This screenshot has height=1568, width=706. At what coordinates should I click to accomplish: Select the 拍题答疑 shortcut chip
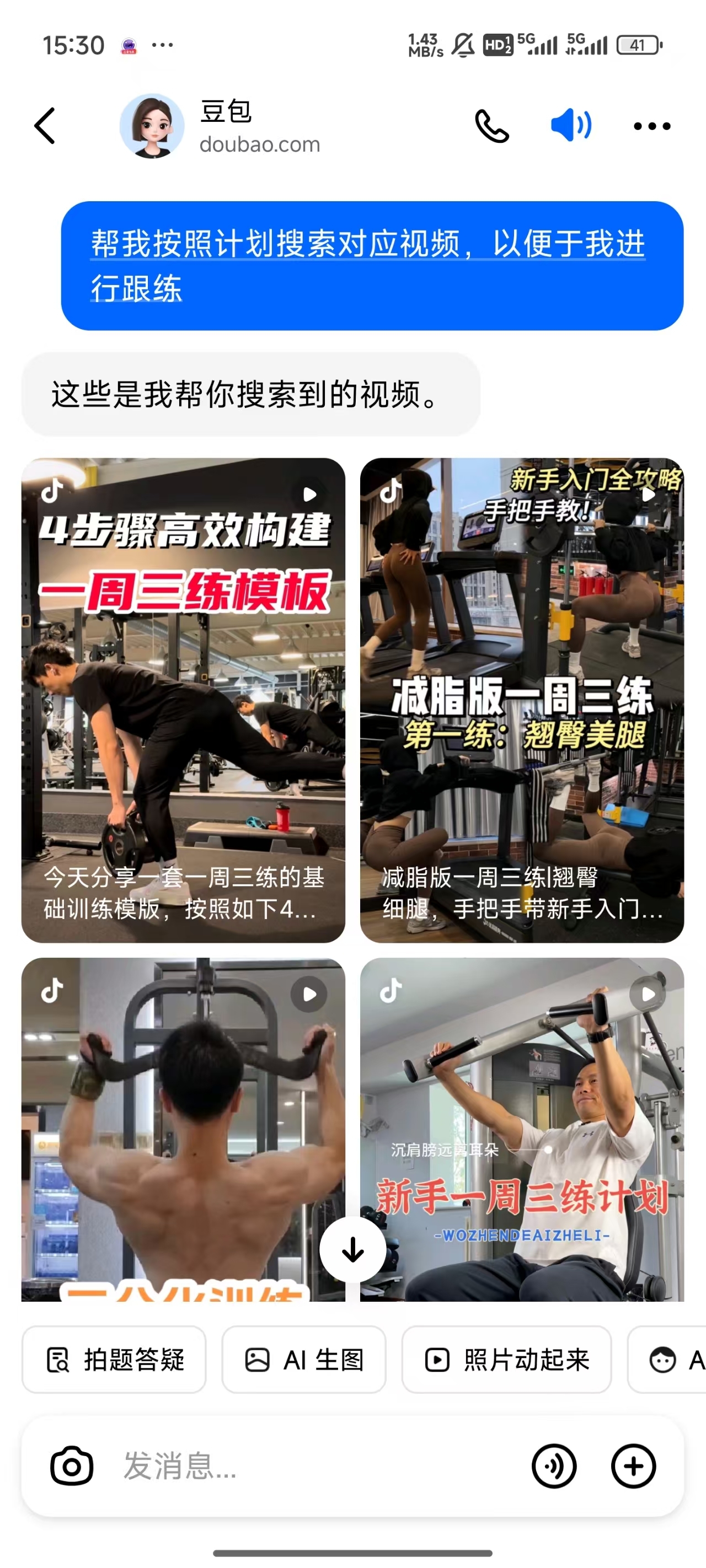(114, 1359)
